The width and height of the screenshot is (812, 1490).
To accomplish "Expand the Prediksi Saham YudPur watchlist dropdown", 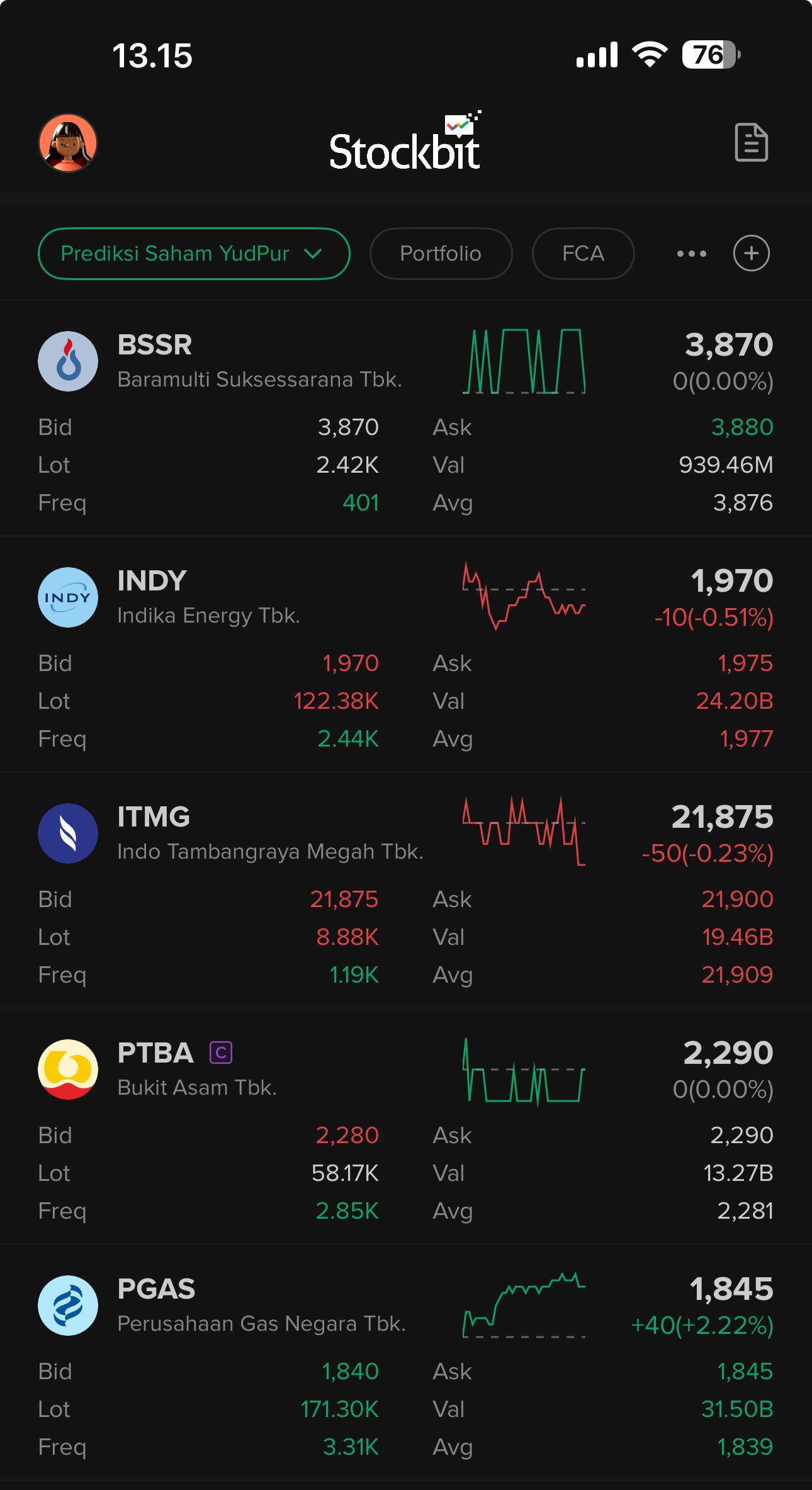I will (x=193, y=254).
